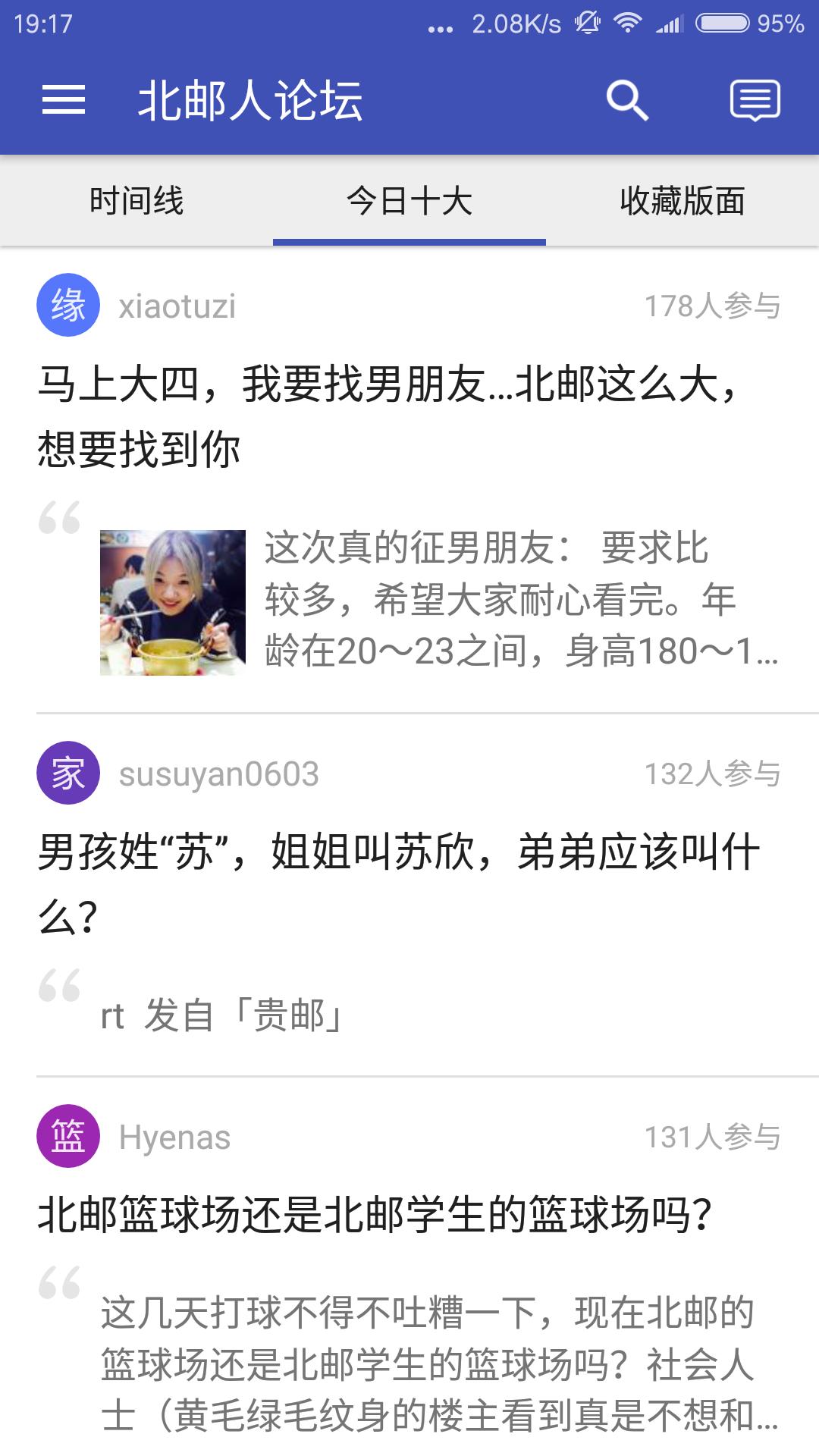819x1456 pixels.
Task: Tap the 篮 board avatar beside Hyenas
Action: [x=68, y=1136]
